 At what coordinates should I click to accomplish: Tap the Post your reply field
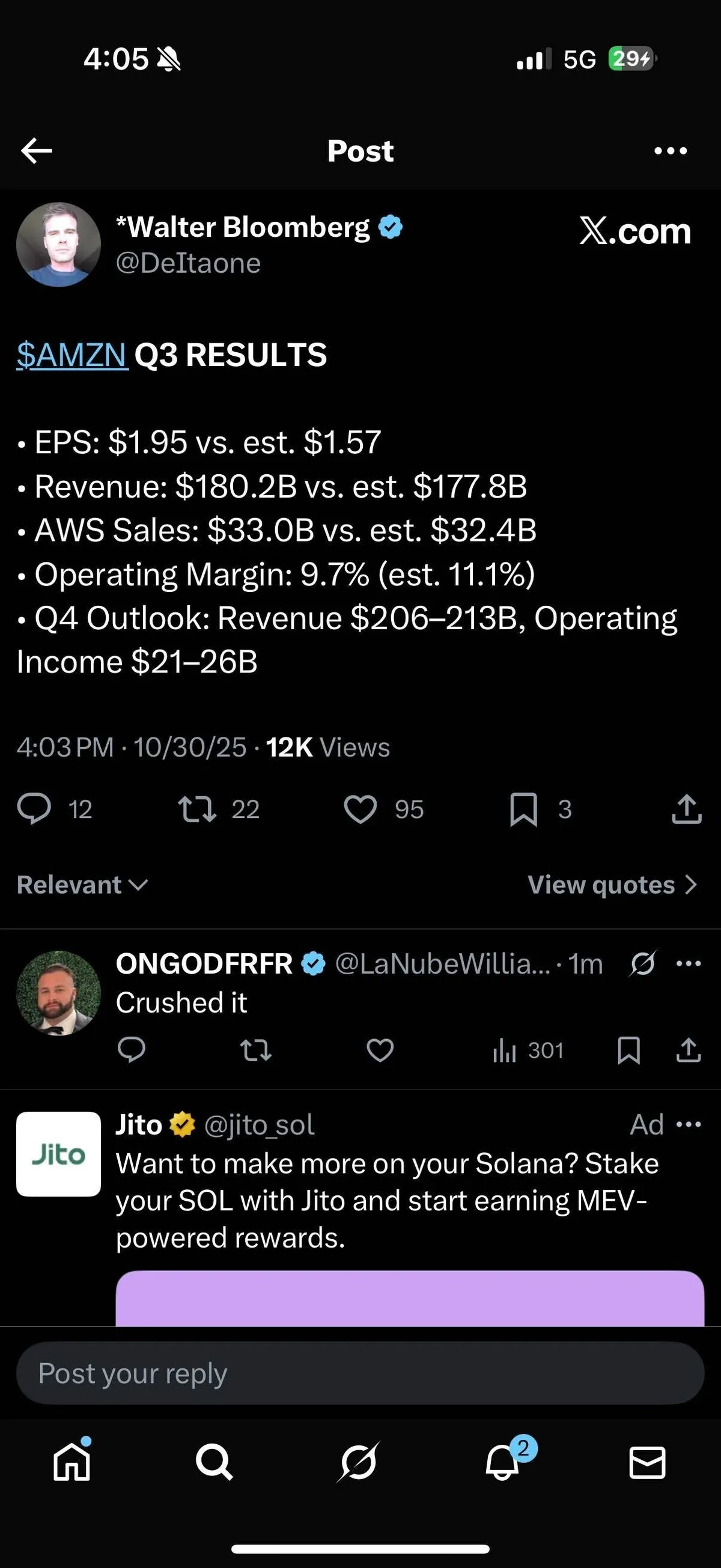point(360,1373)
